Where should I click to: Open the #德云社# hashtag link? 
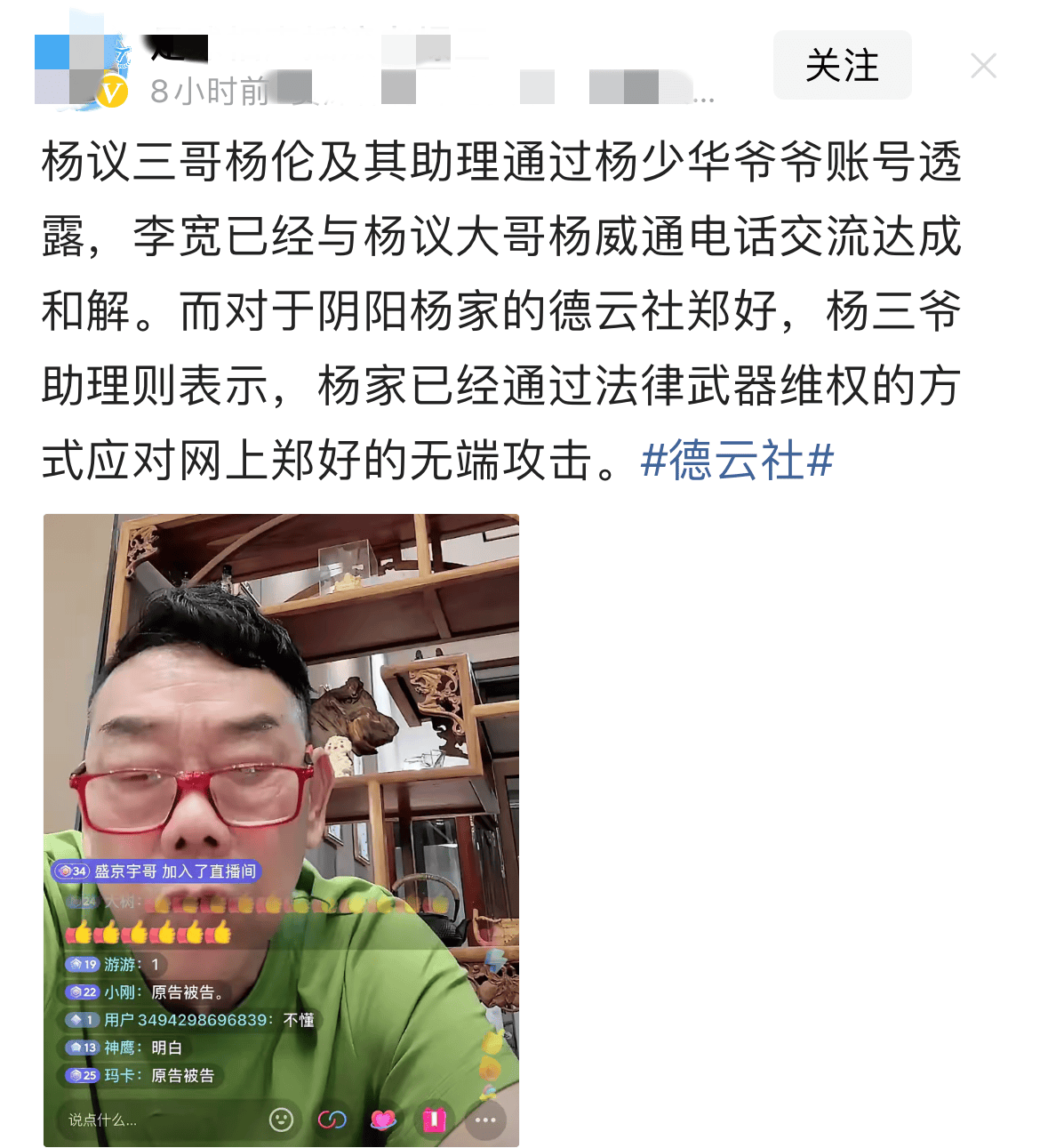(x=737, y=461)
